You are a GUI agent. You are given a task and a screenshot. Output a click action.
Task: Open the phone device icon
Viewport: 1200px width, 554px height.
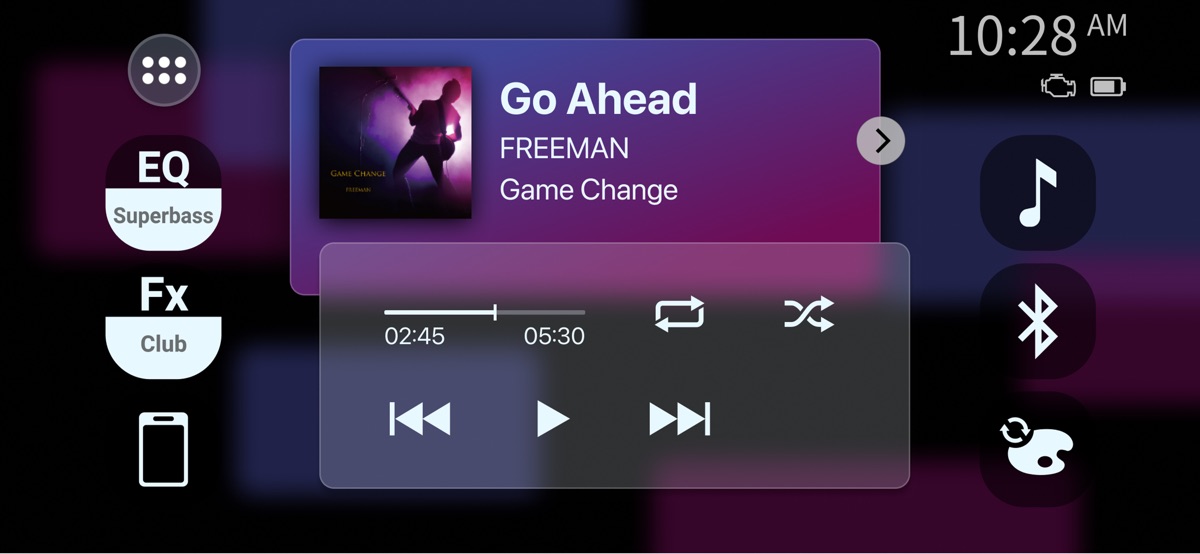[163, 449]
